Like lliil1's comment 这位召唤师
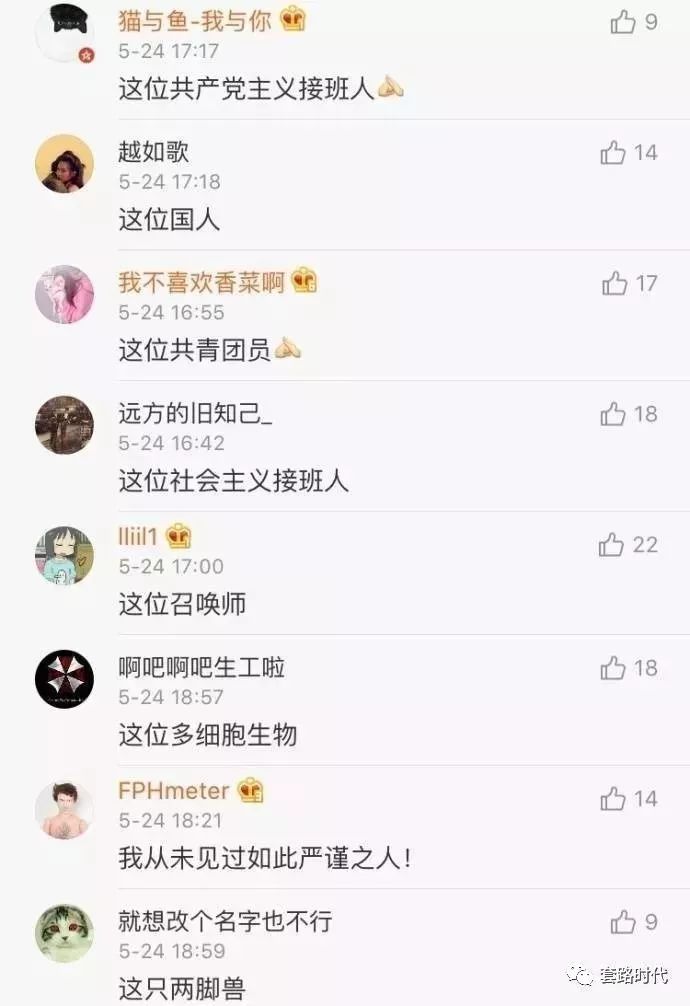 click(x=611, y=545)
